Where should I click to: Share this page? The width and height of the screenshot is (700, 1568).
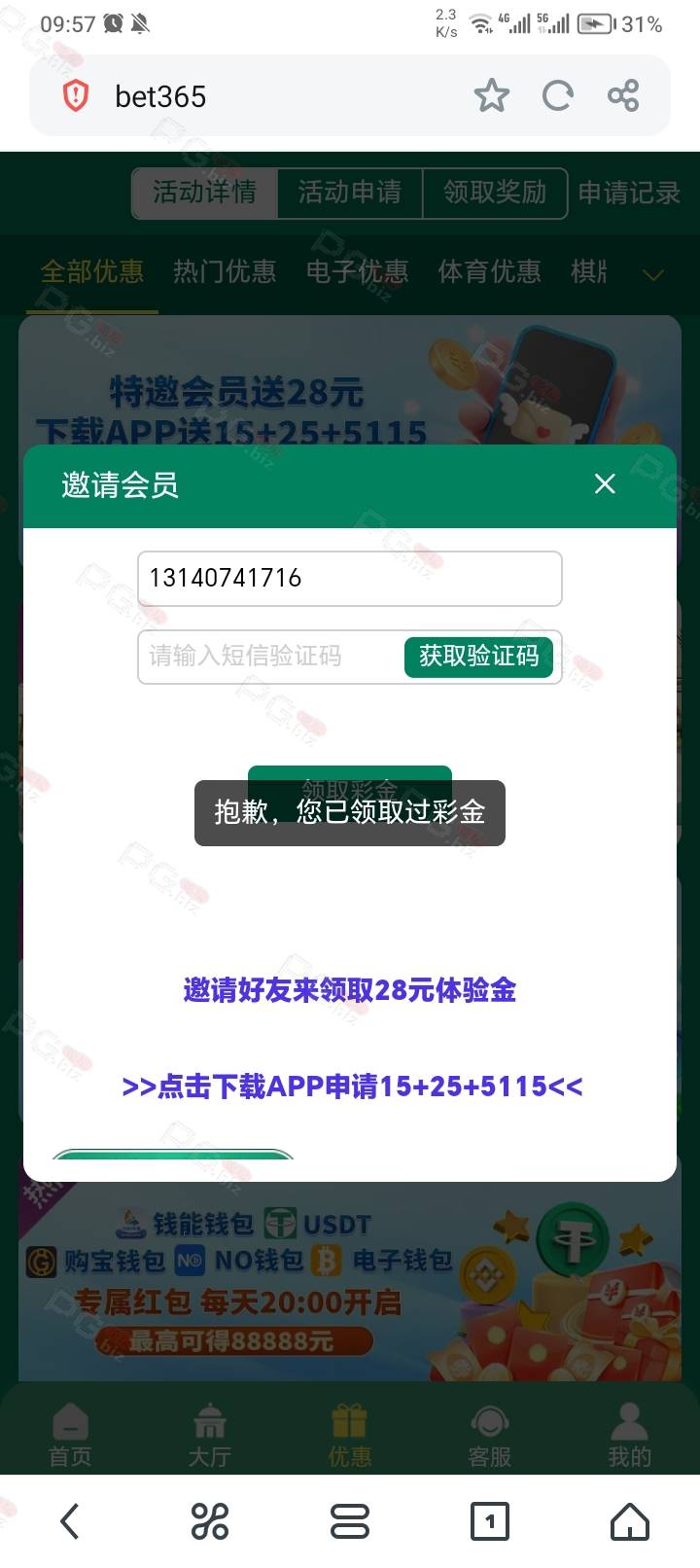(623, 95)
